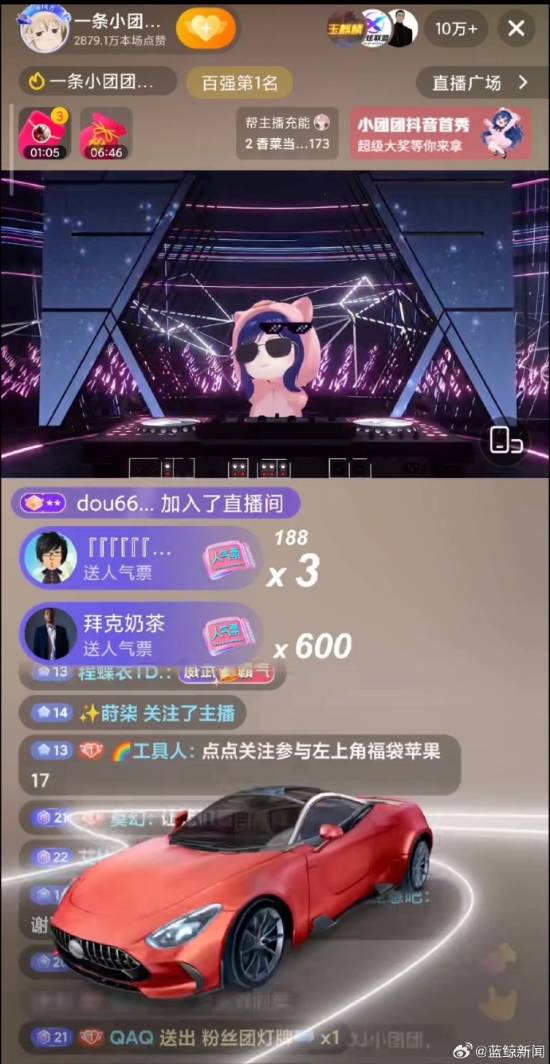Open the 百强第1名 ranking chip
Image resolution: width=550 pixels, height=1064 pixels.
pyautogui.click(x=239, y=83)
